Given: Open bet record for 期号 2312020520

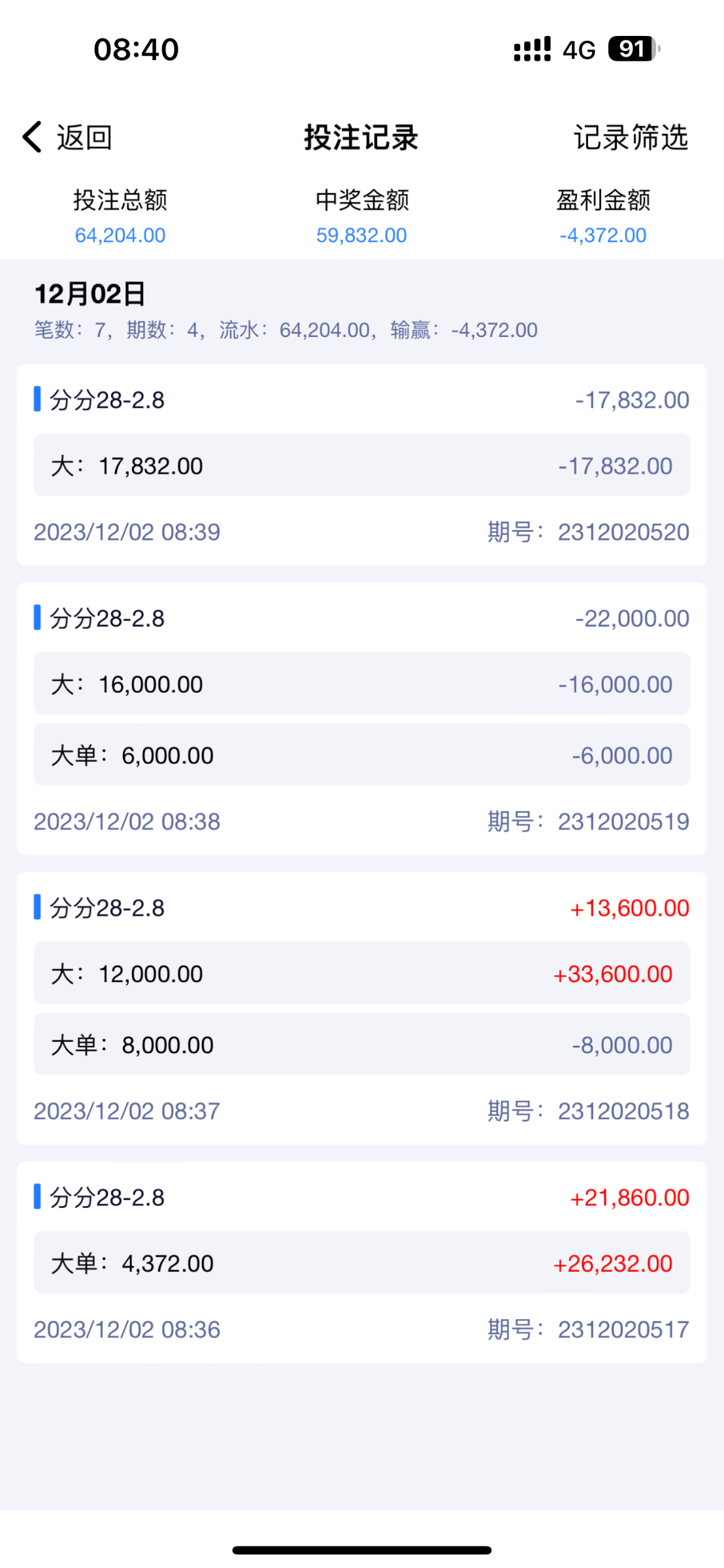Looking at the screenshot, I should point(361,465).
